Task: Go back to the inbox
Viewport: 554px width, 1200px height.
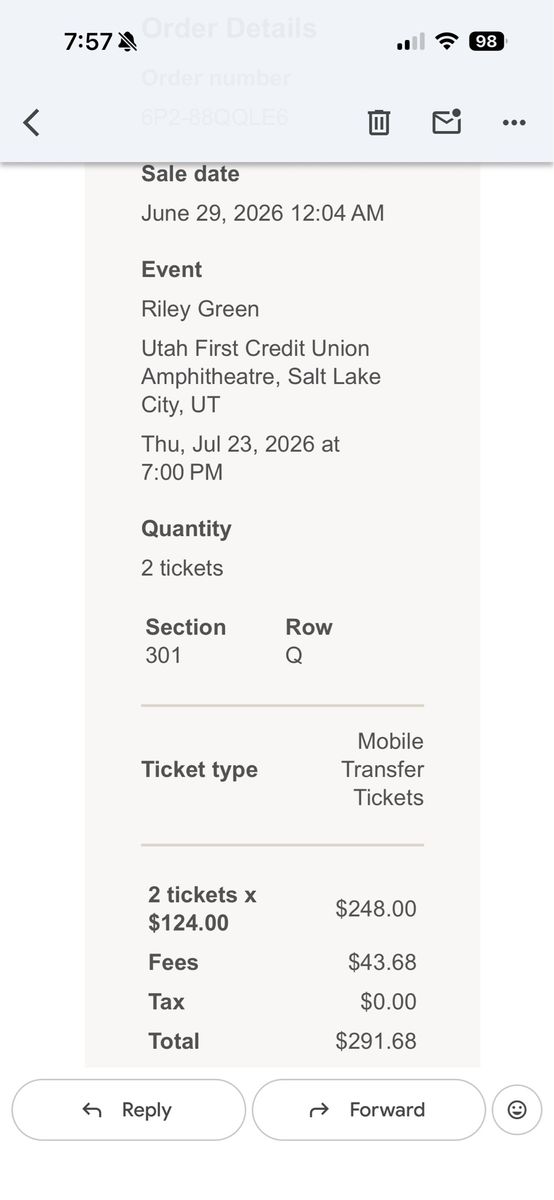Action: pyautogui.click(x=32, y=123)
